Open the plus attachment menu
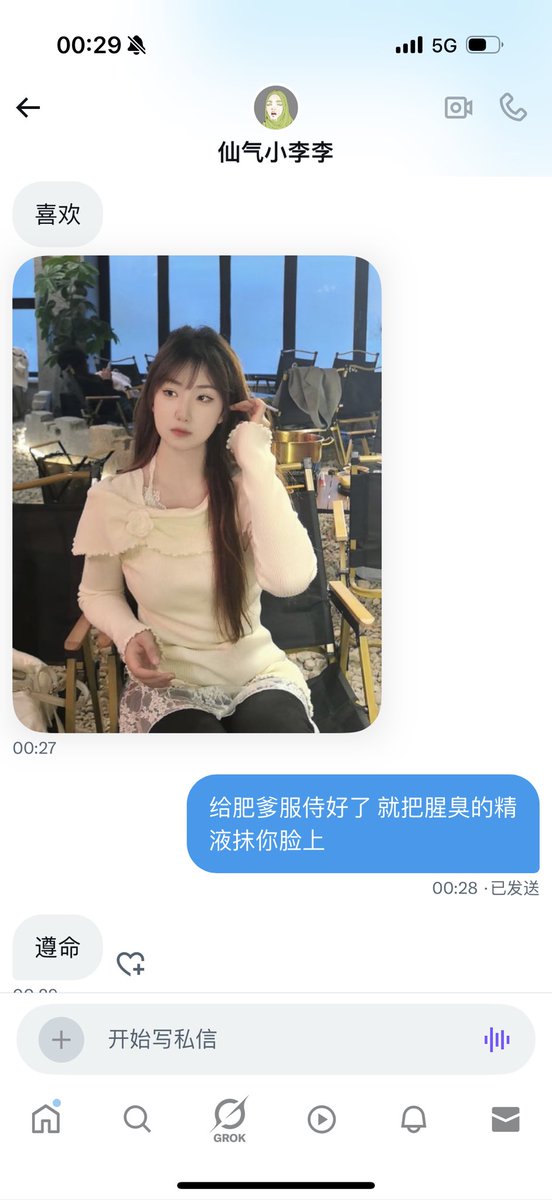Image resolution: width=552 pixels, height=1200 pixels. [x=61, y=1039]
